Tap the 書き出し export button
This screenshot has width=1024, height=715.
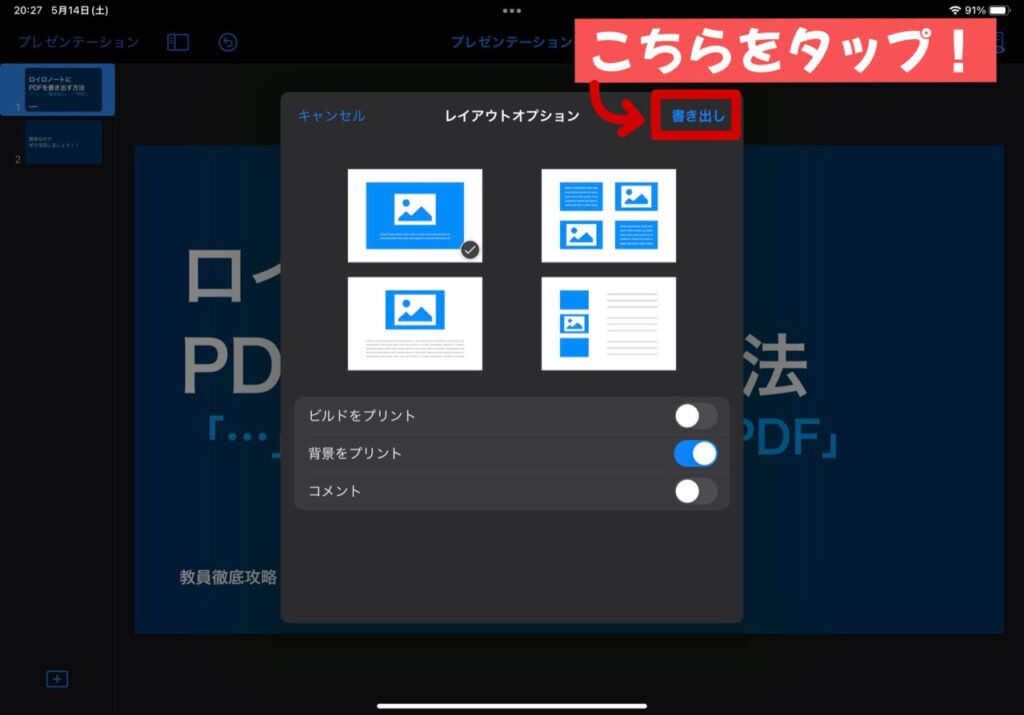[697, 116]
